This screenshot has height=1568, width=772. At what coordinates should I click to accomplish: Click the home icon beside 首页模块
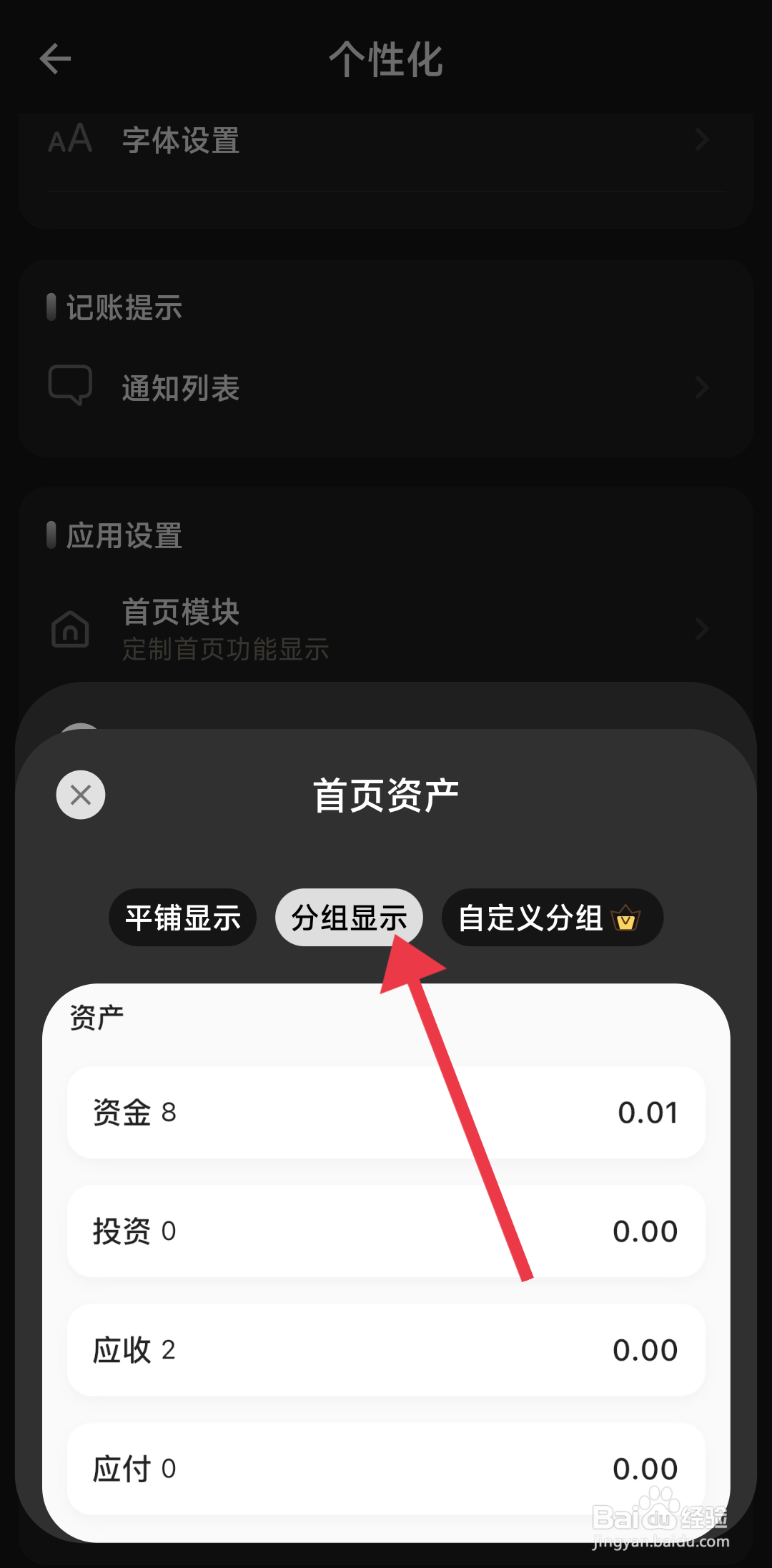pos(69,629)
